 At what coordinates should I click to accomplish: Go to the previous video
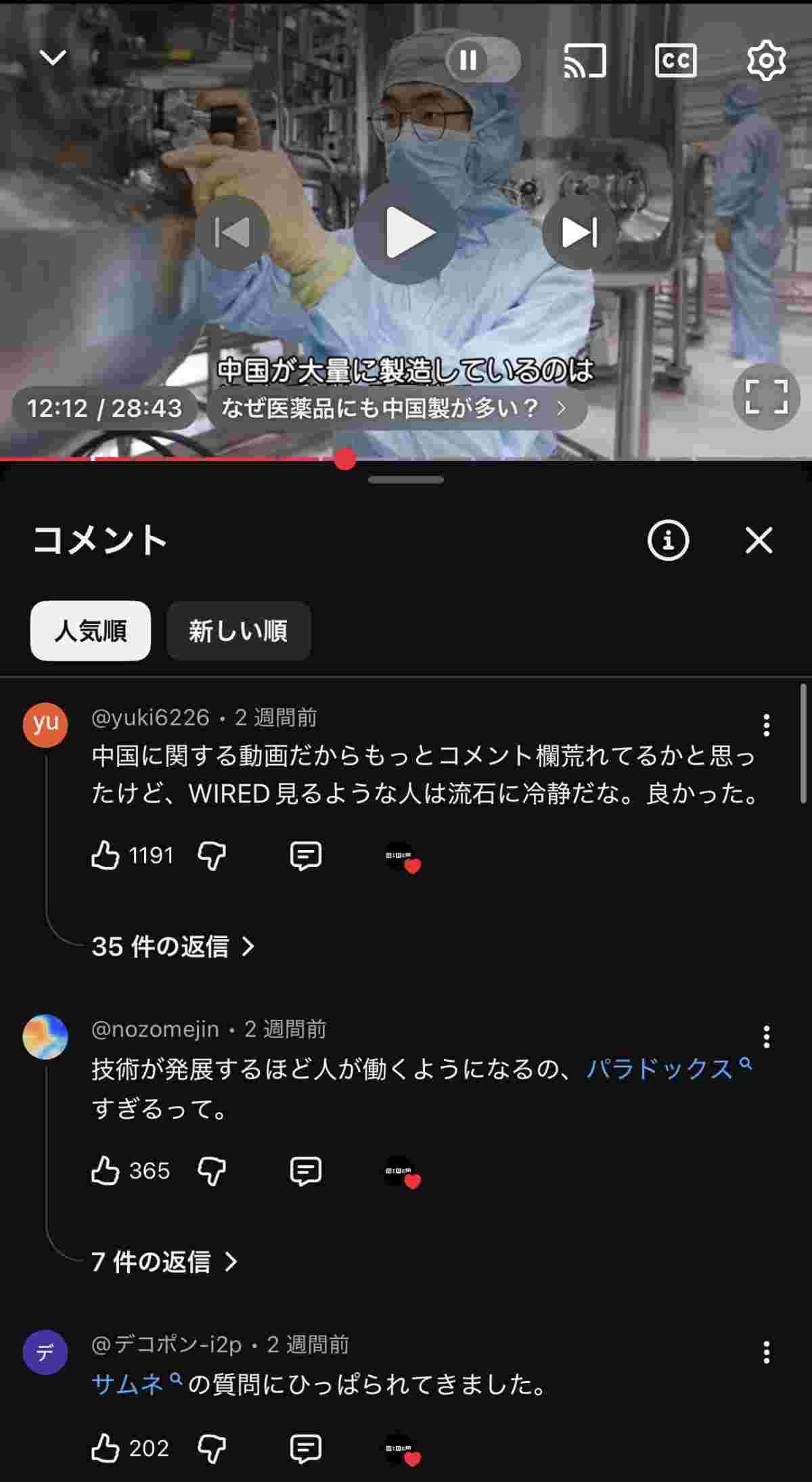(233, 233)
